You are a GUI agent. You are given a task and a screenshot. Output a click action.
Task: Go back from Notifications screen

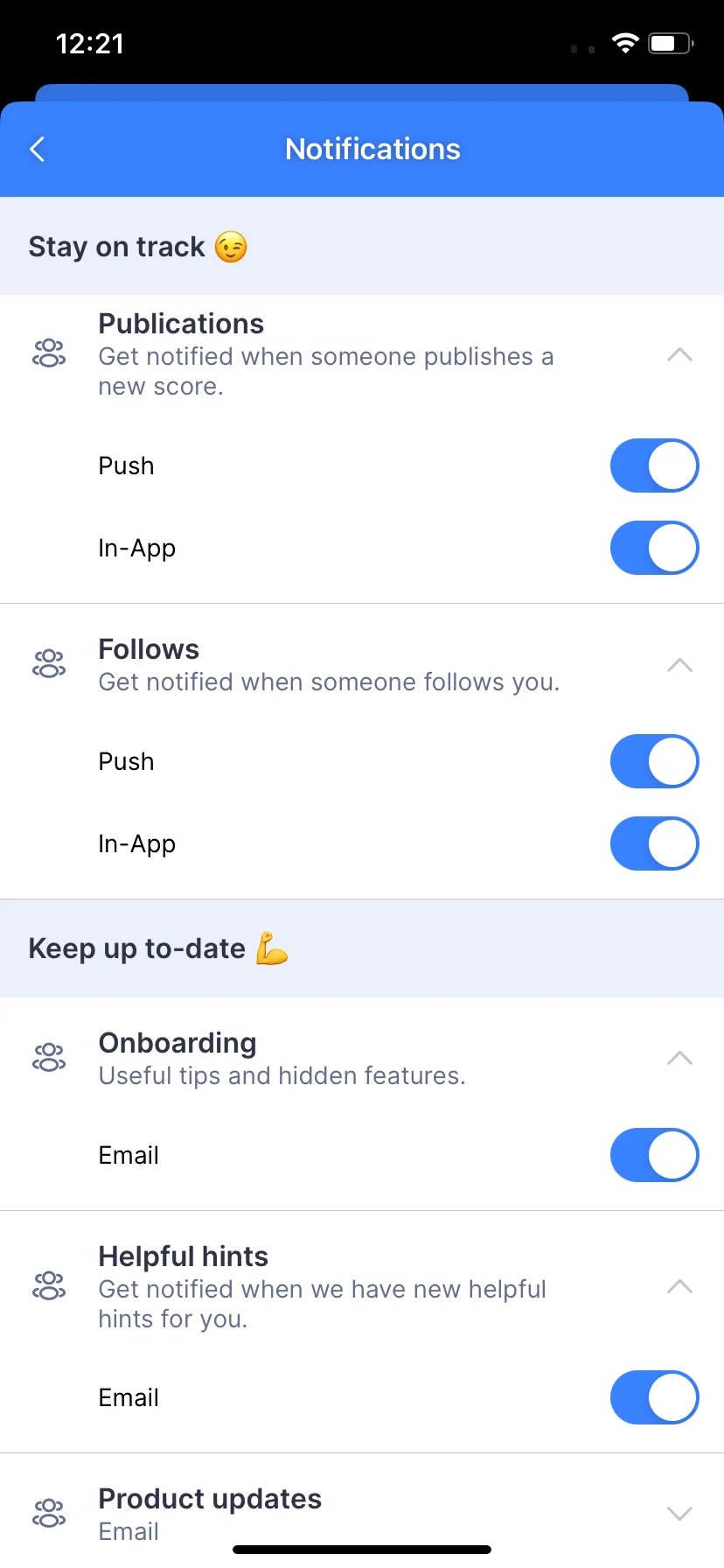tap(38, 150)
